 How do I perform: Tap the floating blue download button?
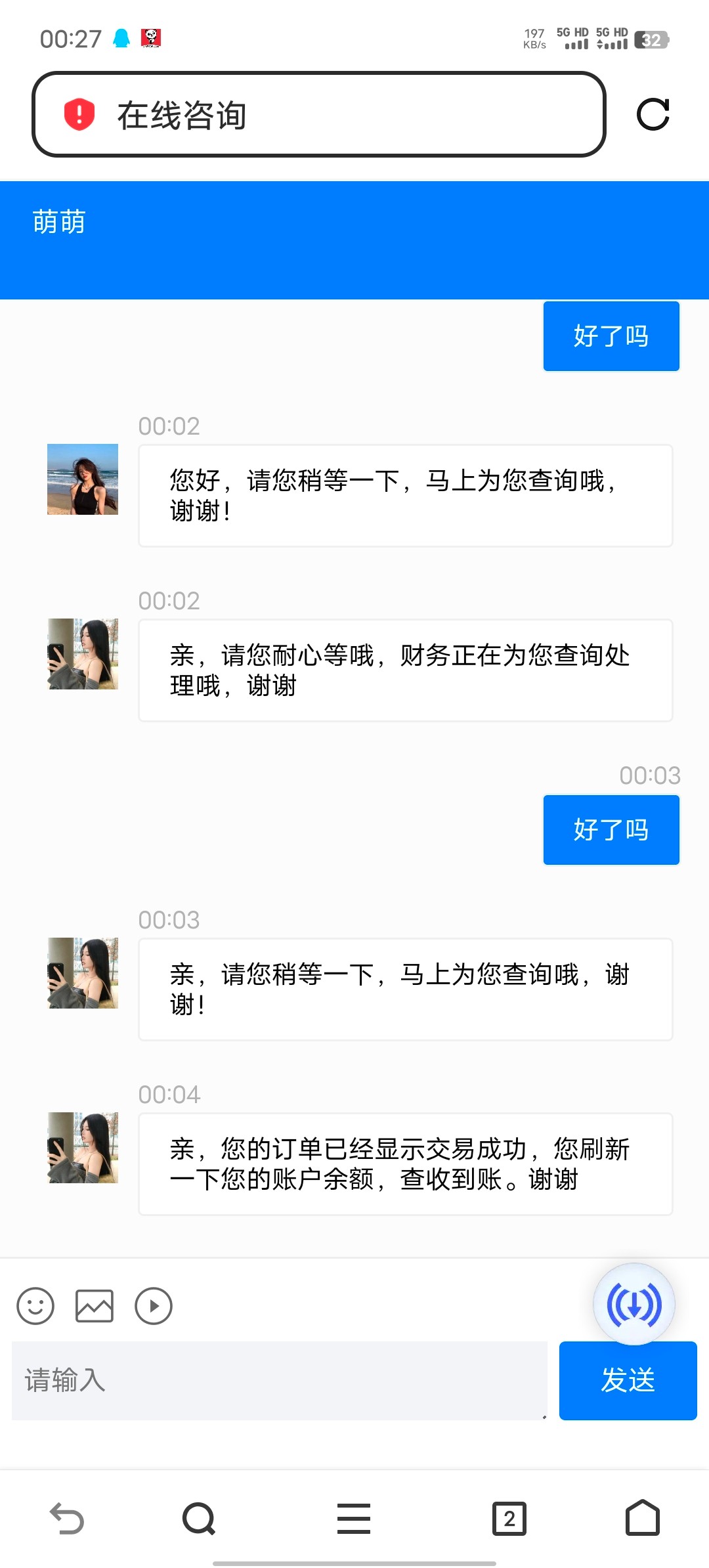[634, 1304]
